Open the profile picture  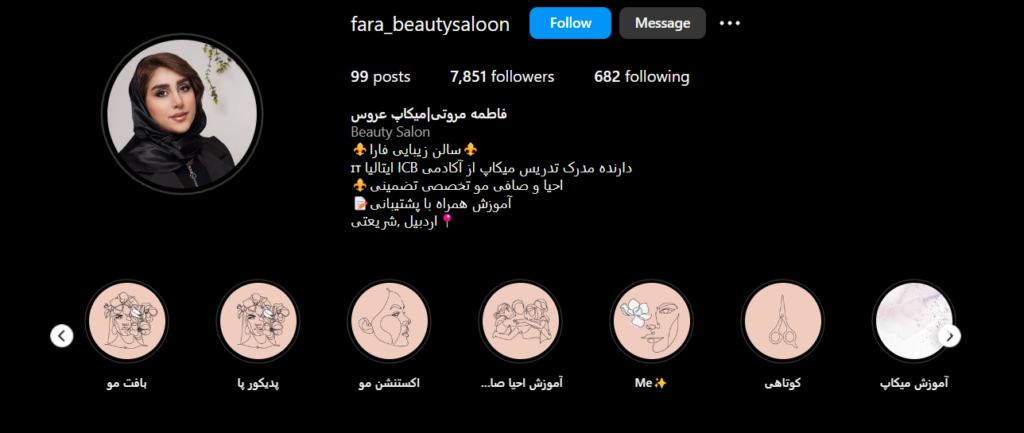(x=181, y=123)
